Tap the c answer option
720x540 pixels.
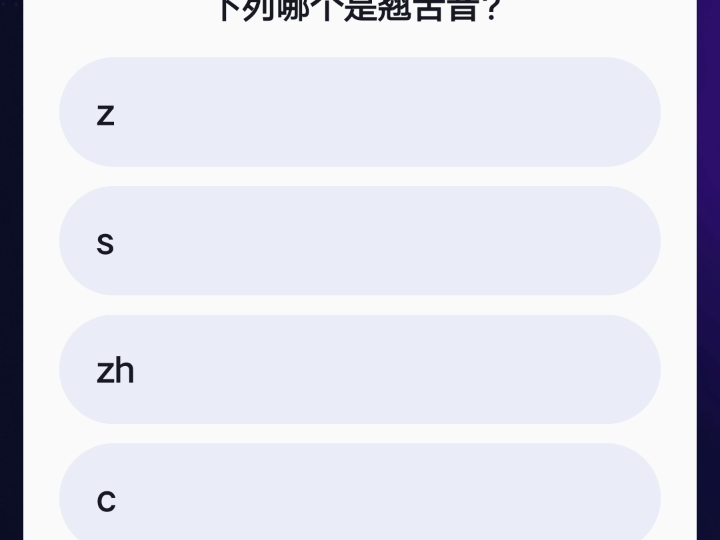tap(360, 497)
